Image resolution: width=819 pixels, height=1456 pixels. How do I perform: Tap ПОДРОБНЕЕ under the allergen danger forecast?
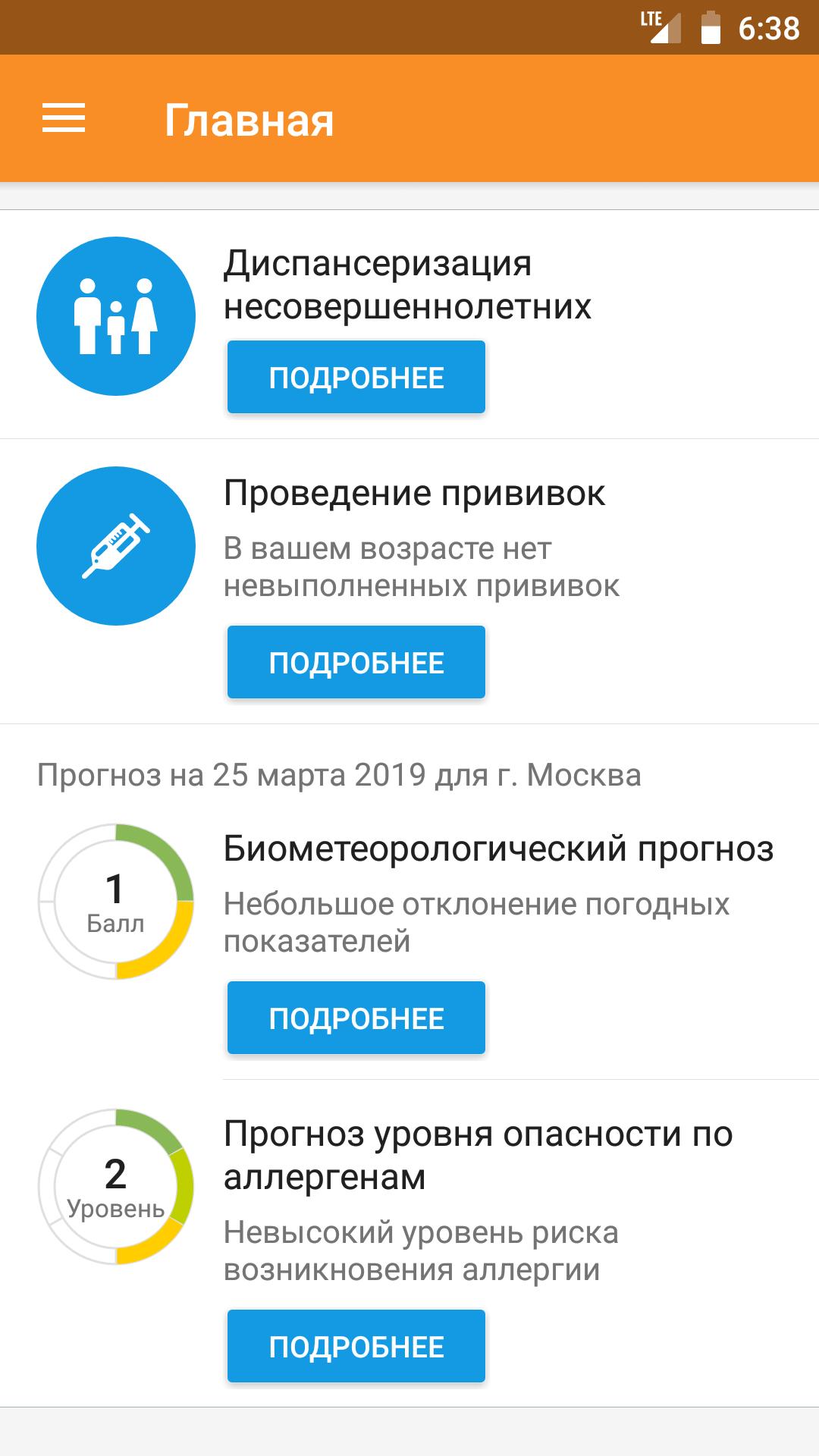[356, 1346]
